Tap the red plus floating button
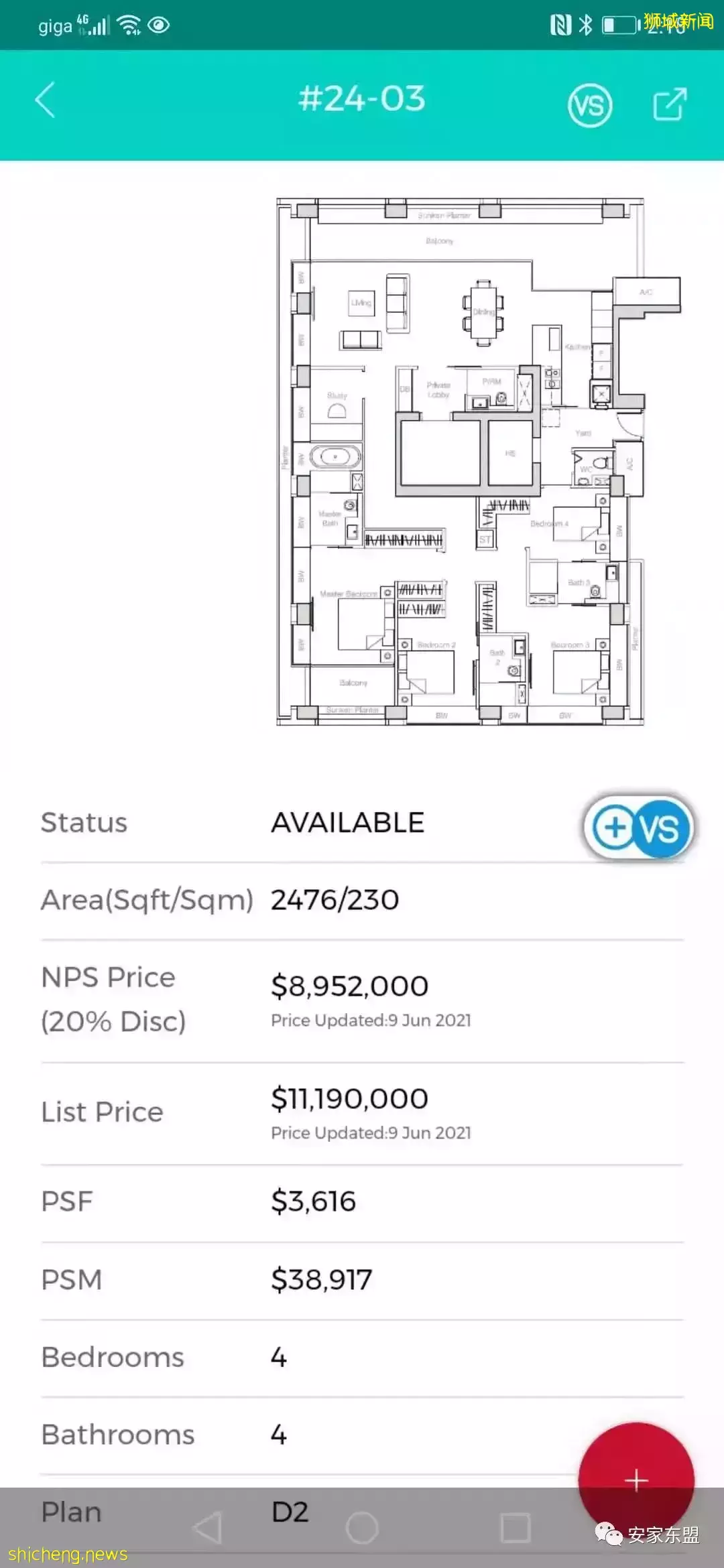This screenshot has width=724, height=1568. click(636, 1480)
